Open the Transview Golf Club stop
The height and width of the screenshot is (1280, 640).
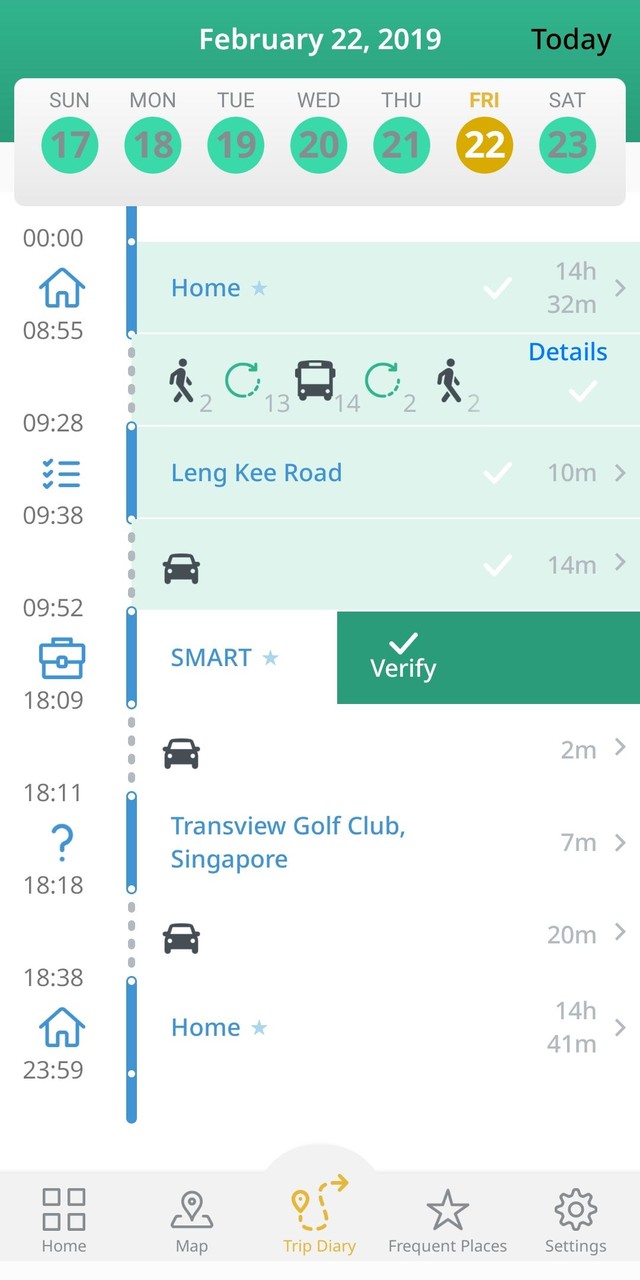(385, 843)
